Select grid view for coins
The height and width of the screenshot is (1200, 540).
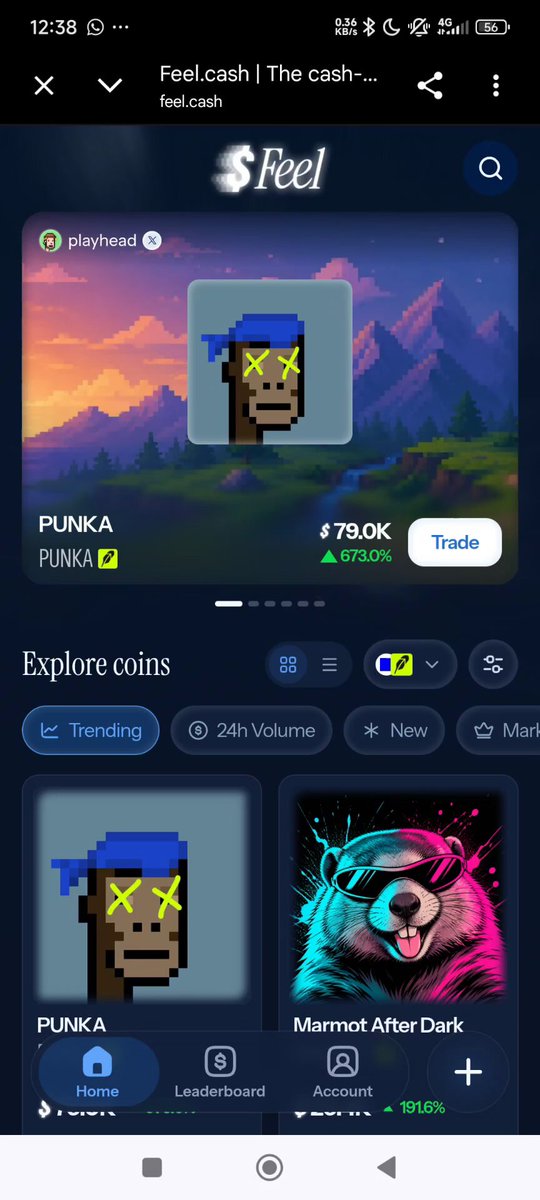point(288,665)
